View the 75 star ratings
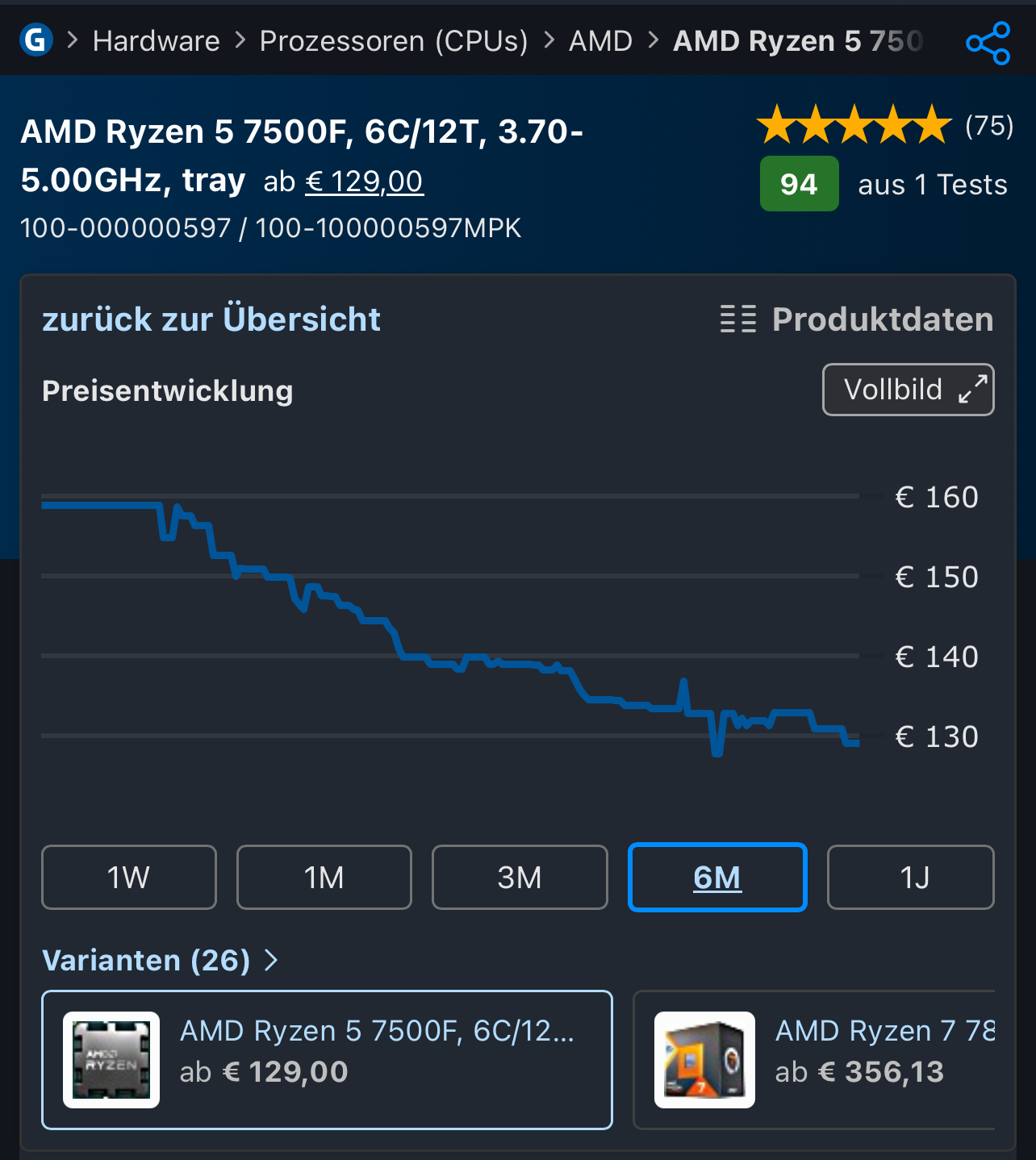This screenshot has height=1160, width=1036. 884,126
